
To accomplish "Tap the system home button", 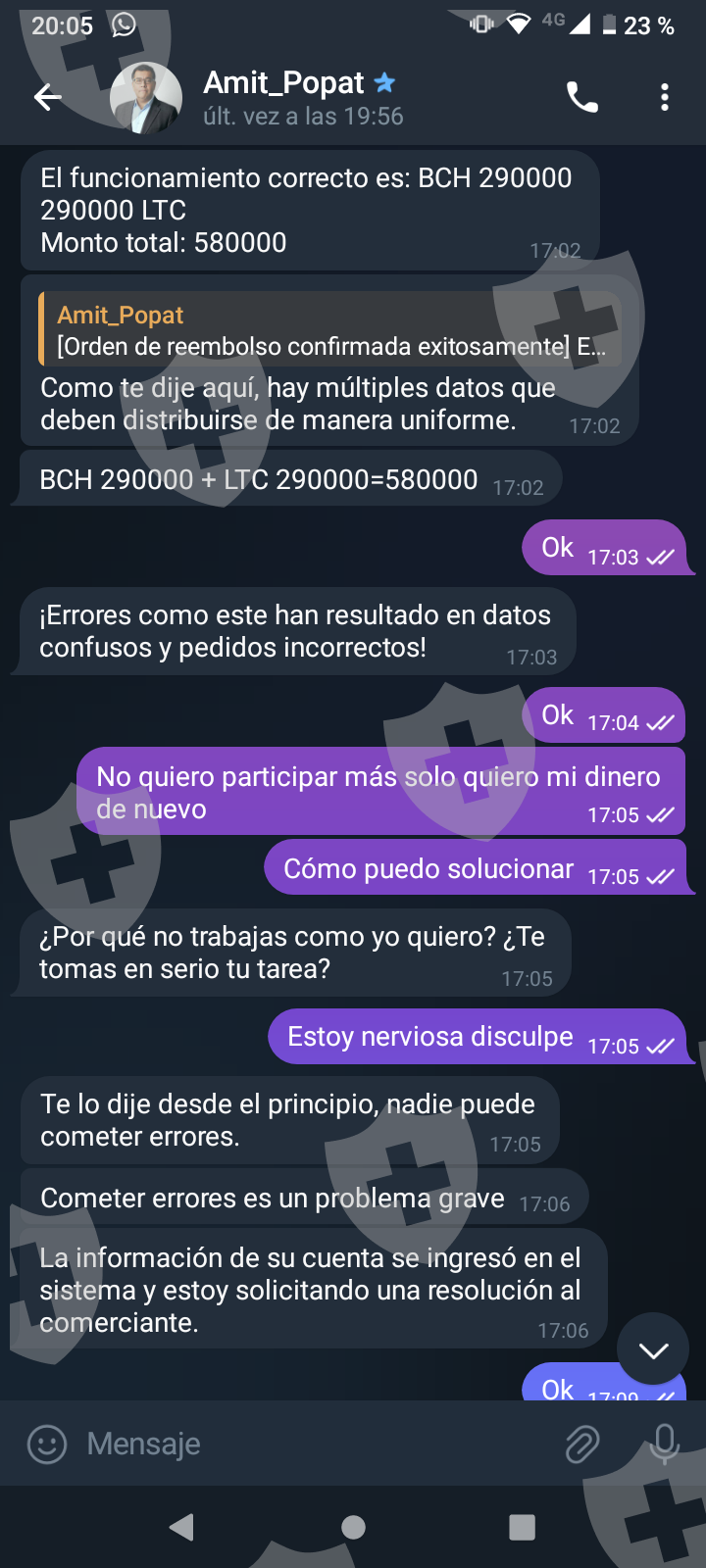I will coord(353,1527).
